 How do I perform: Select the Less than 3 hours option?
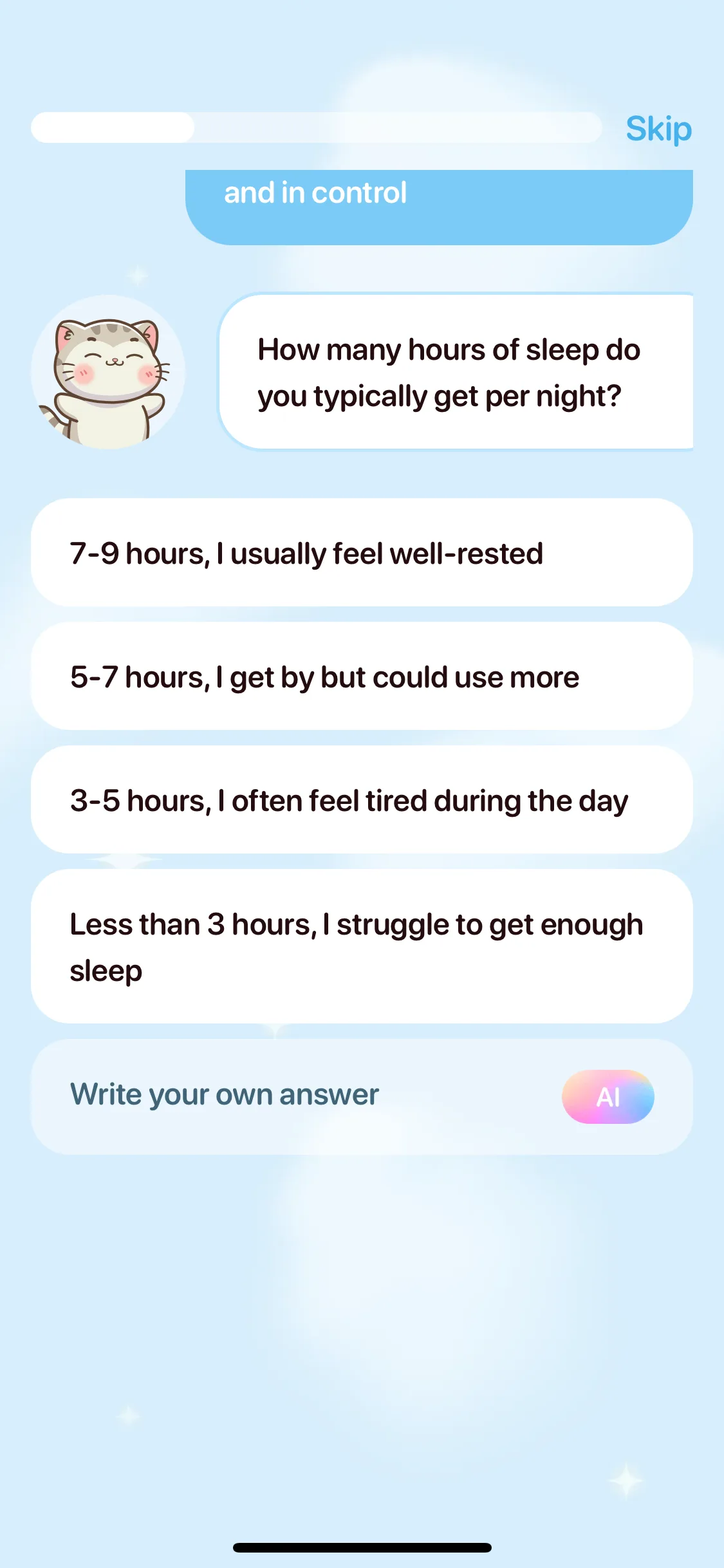pos(362,946)
